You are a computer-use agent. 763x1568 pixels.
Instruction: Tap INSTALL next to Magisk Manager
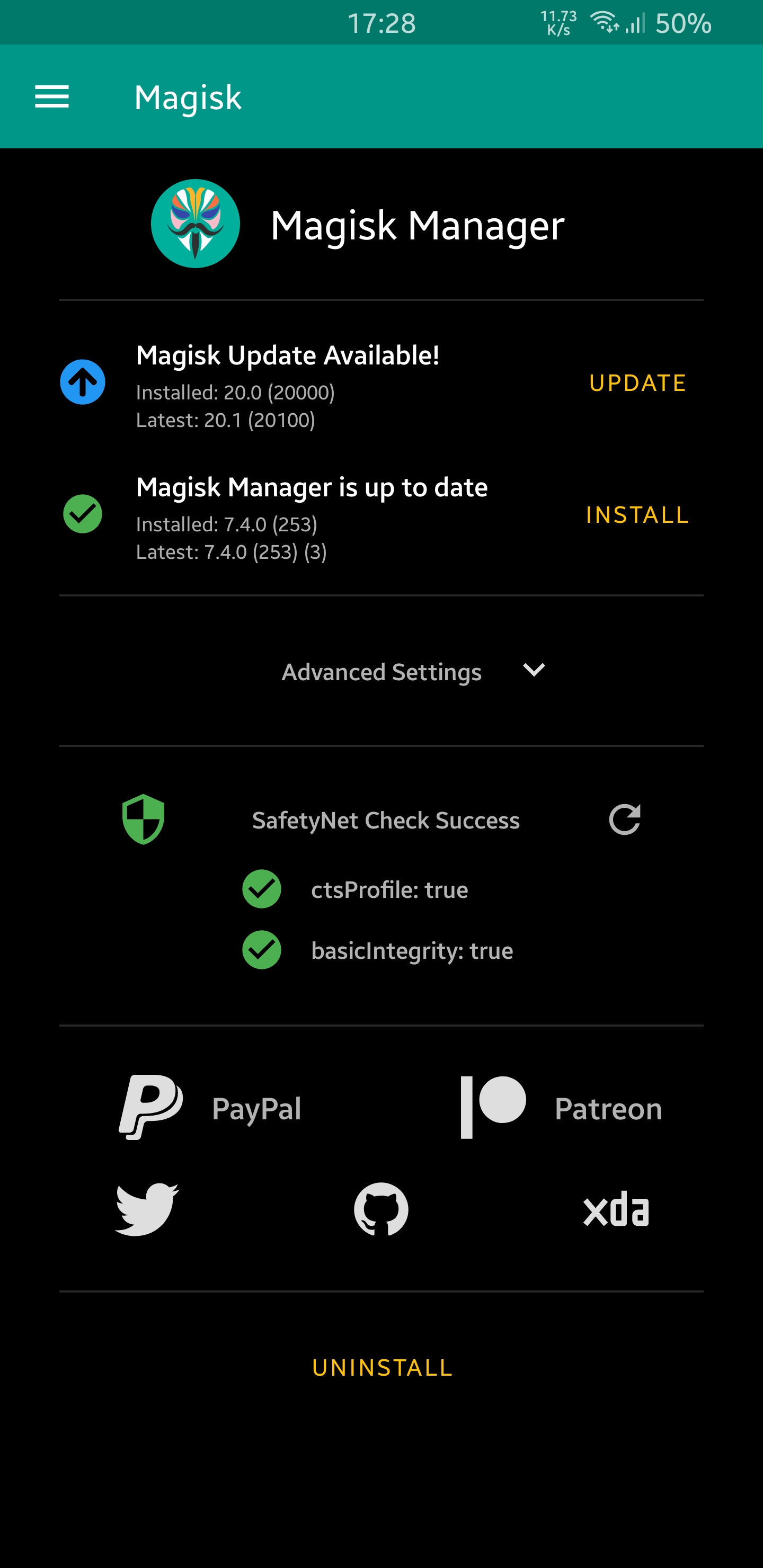click(637, 515)
